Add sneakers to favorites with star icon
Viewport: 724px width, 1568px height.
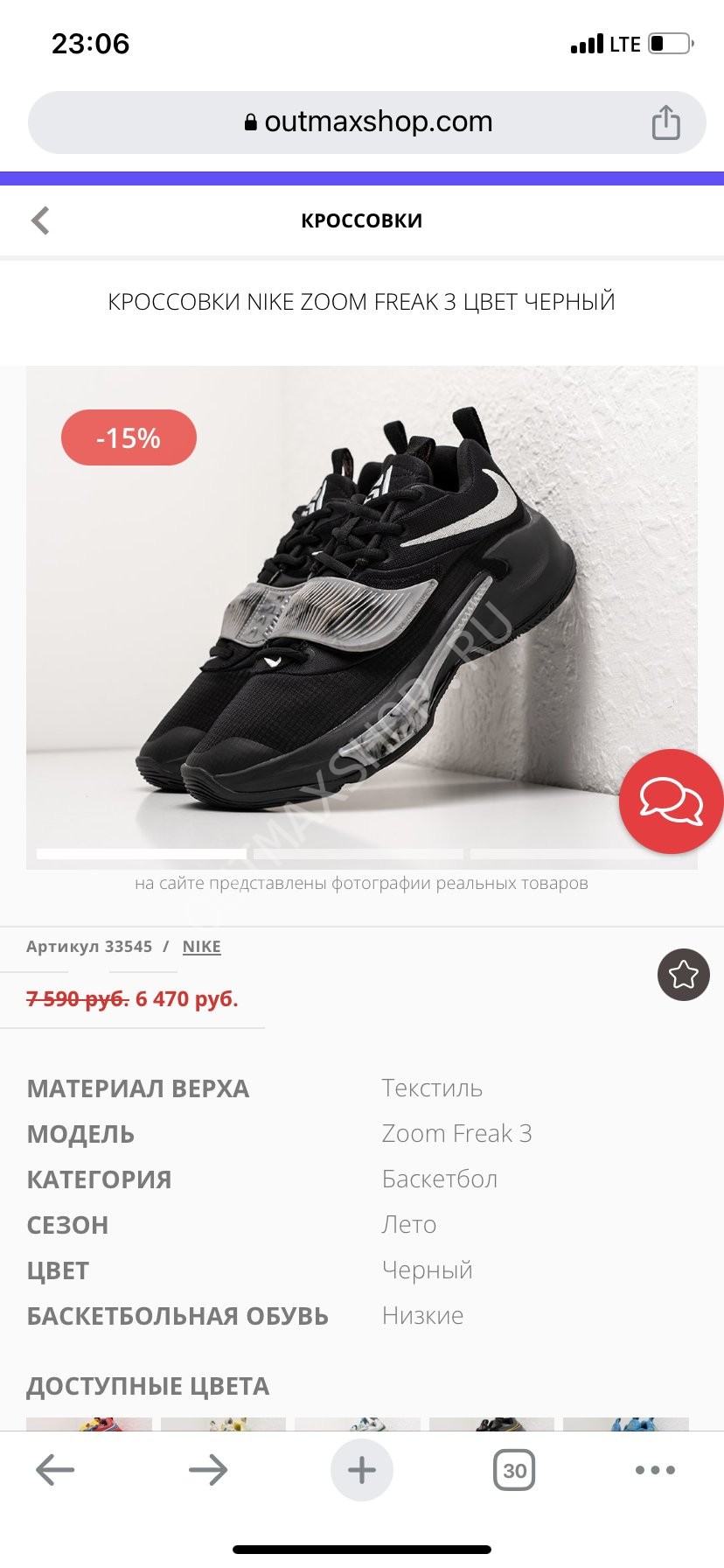pyautogui.click(x=684, y=975)
